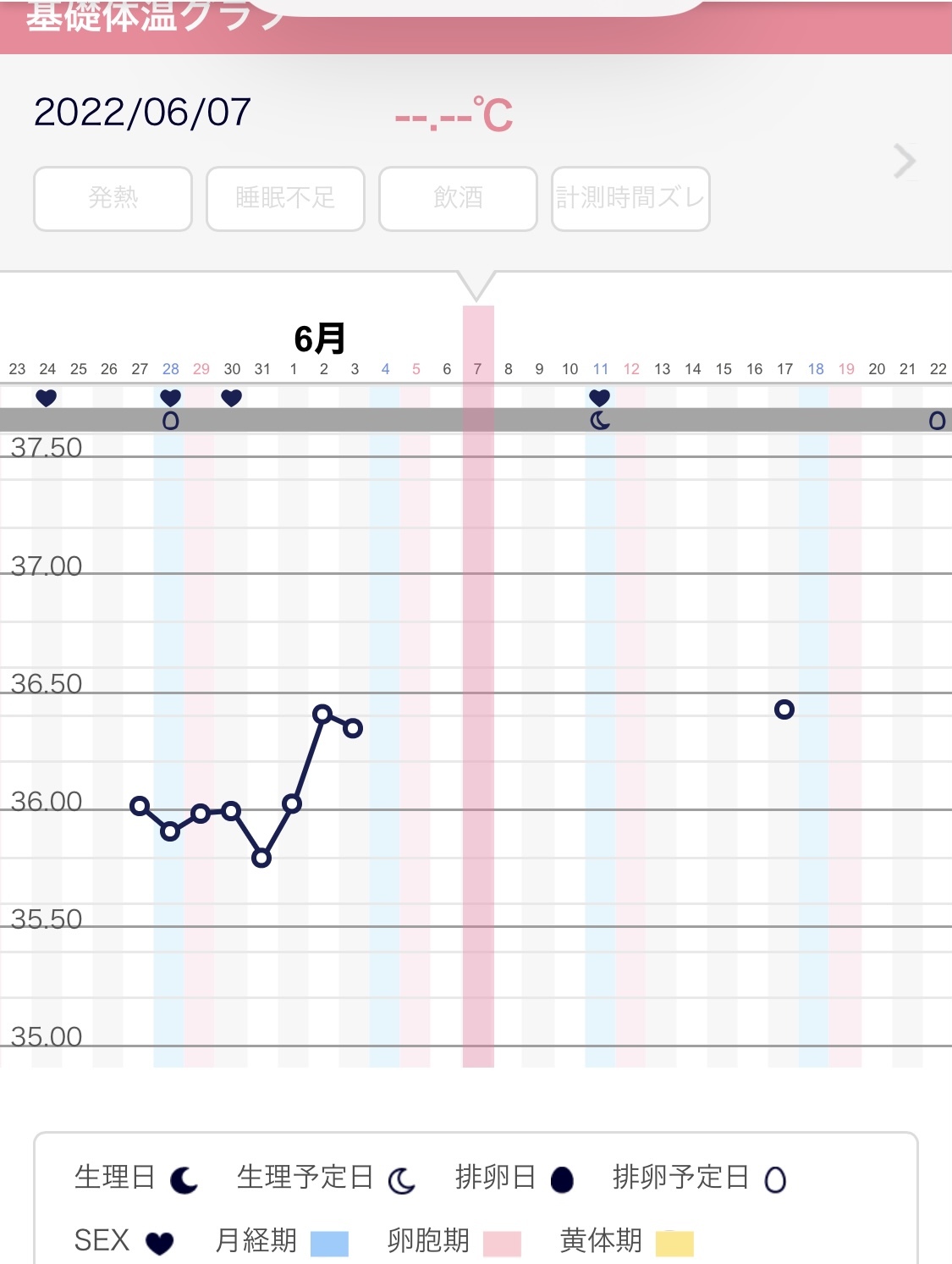Select the 睡眠不足 tag button
Image resolution: width=952 pixels, height=1264 pixels.
click(x=285, y=198)
